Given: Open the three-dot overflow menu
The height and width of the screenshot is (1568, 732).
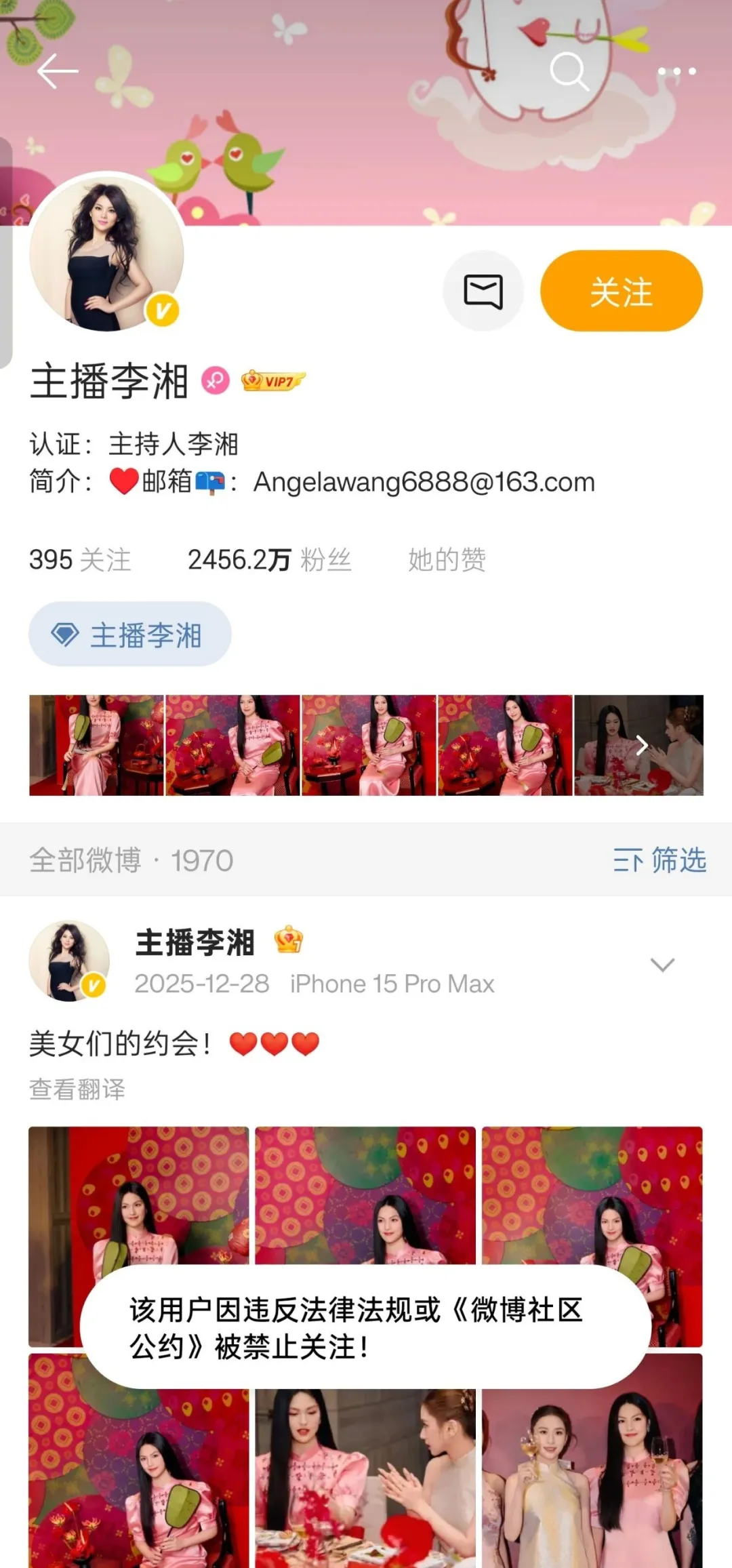Looking at the screenshot, I should point(676,71).
